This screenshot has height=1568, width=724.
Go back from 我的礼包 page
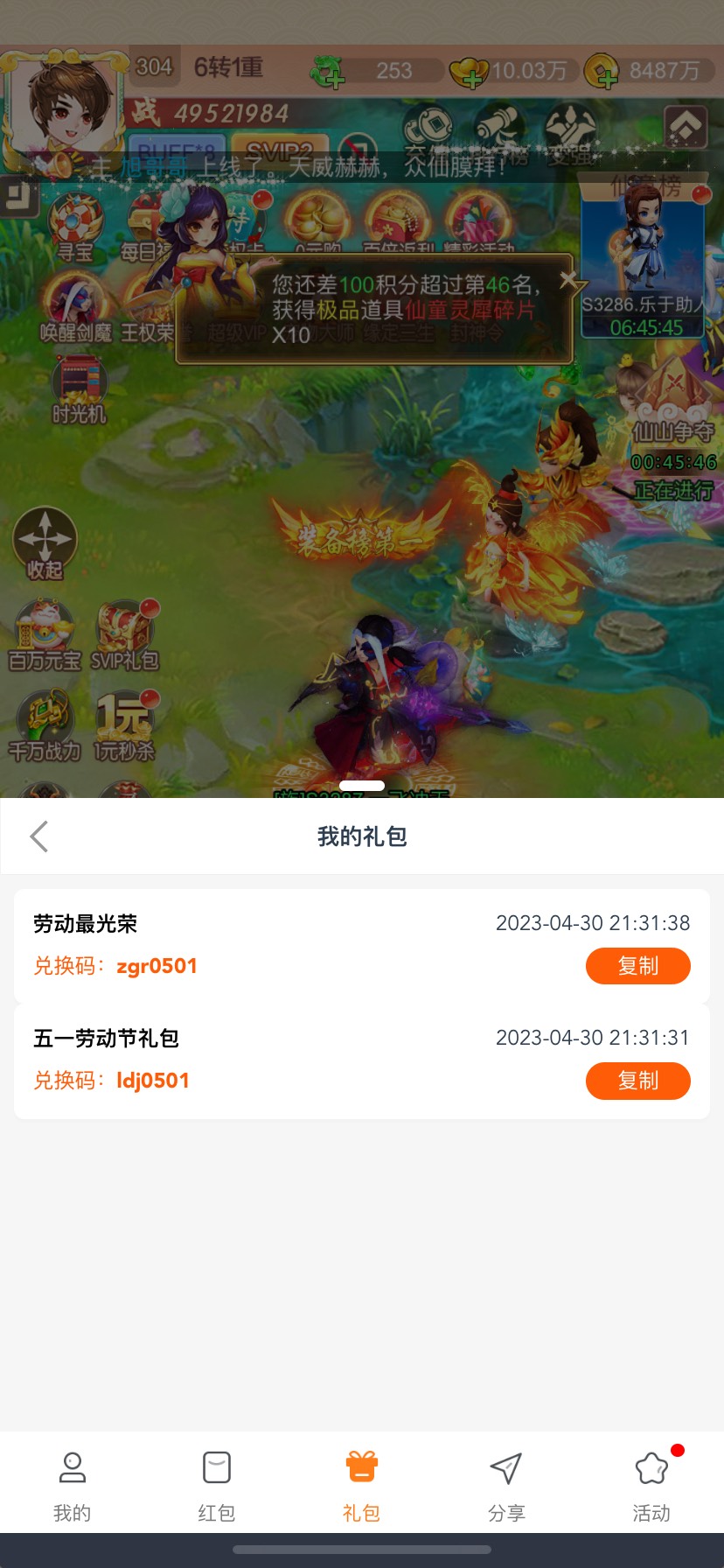(x=39, y=836)
